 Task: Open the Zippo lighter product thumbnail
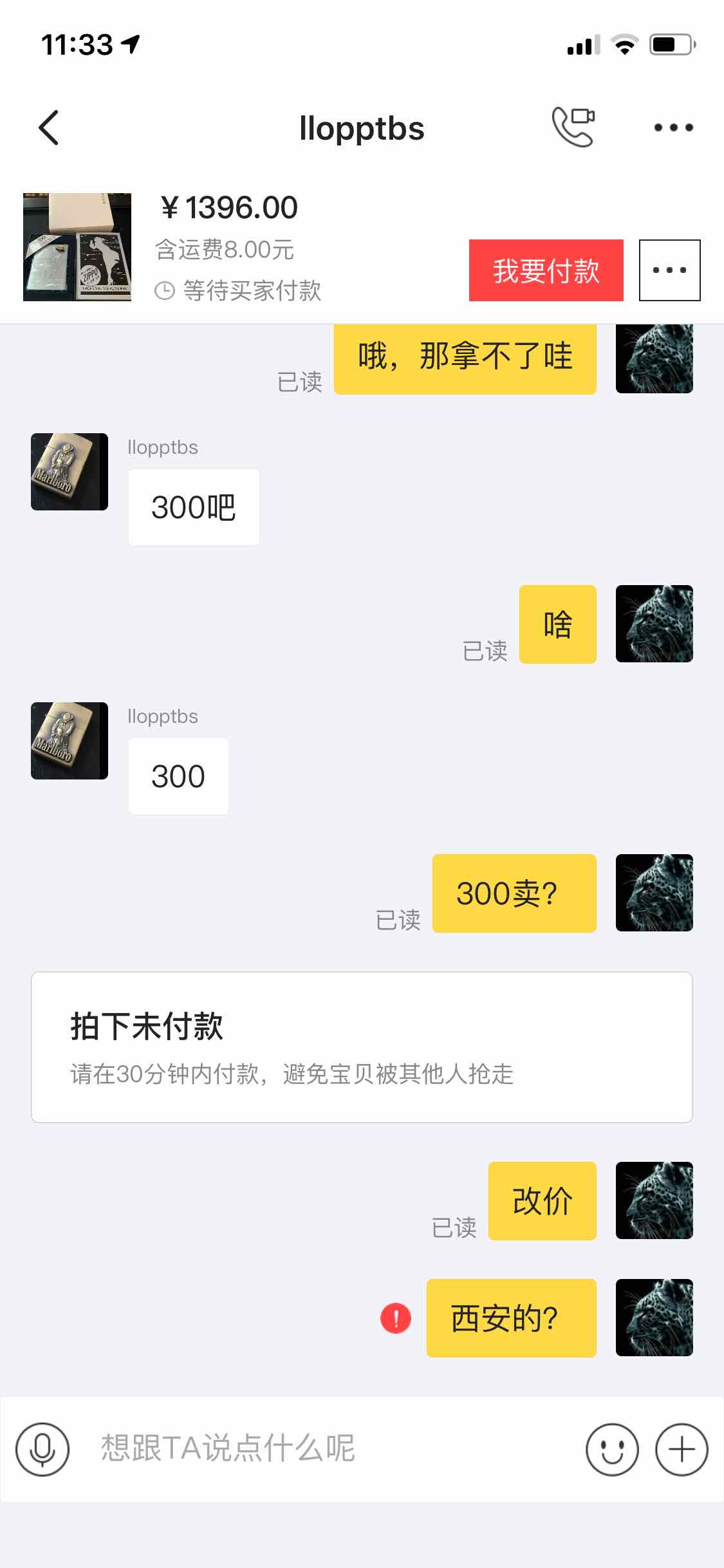(77, 247)
